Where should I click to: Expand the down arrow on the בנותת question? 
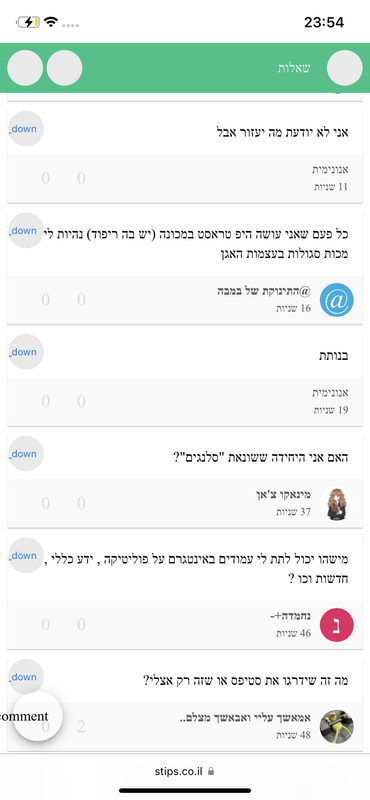(26, 352)
